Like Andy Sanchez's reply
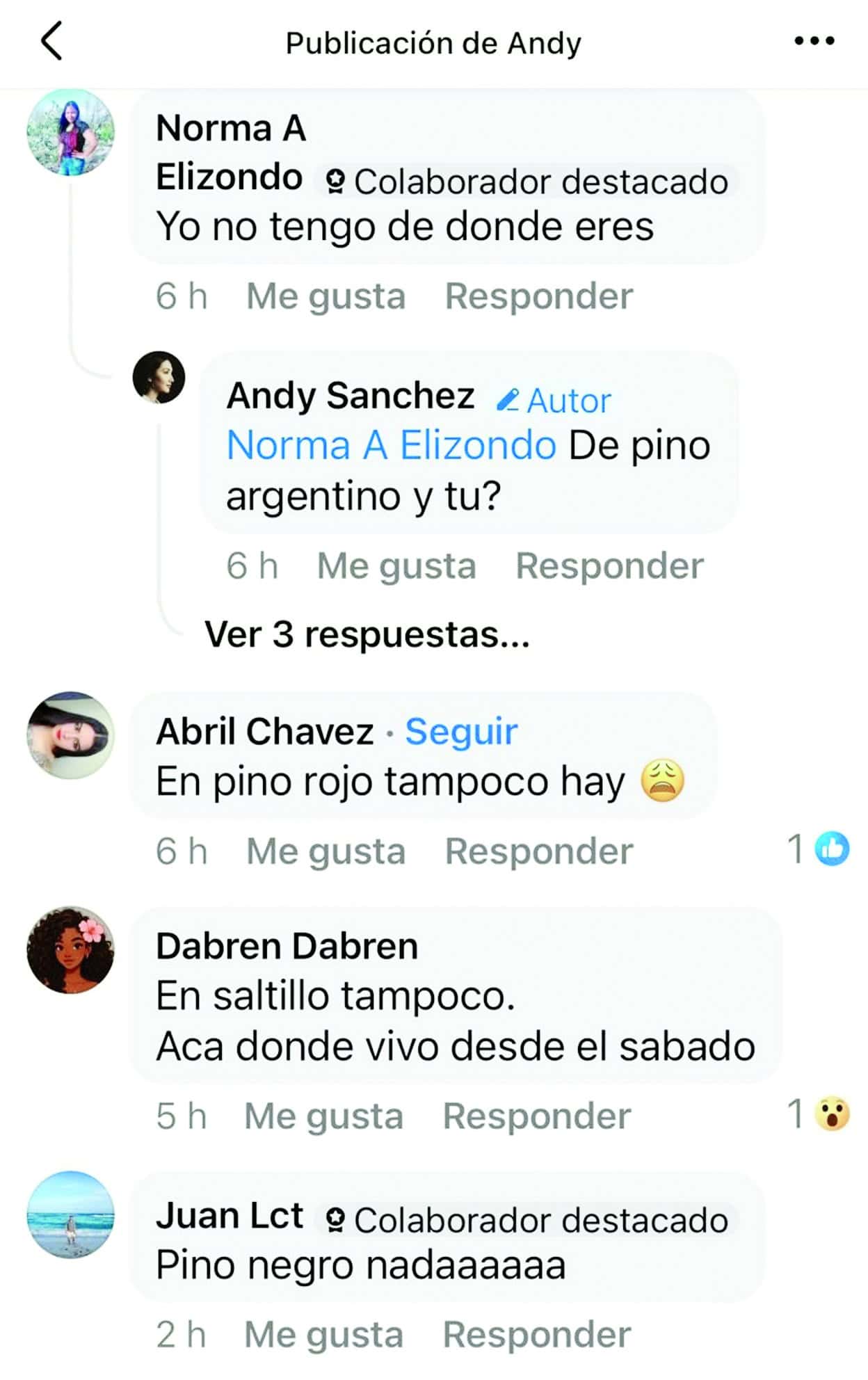This screenshot has width=868, height=1380. click(x=396, y=566)
